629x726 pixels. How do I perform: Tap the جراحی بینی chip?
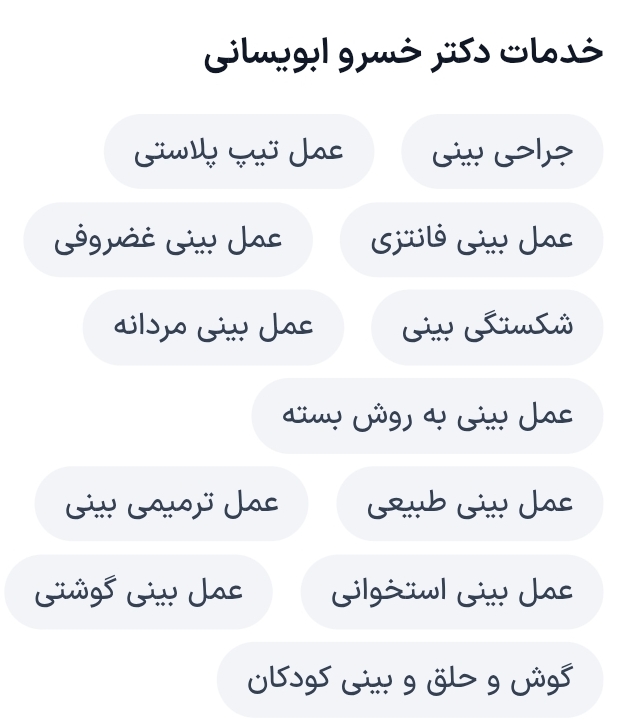click(502, 152)
